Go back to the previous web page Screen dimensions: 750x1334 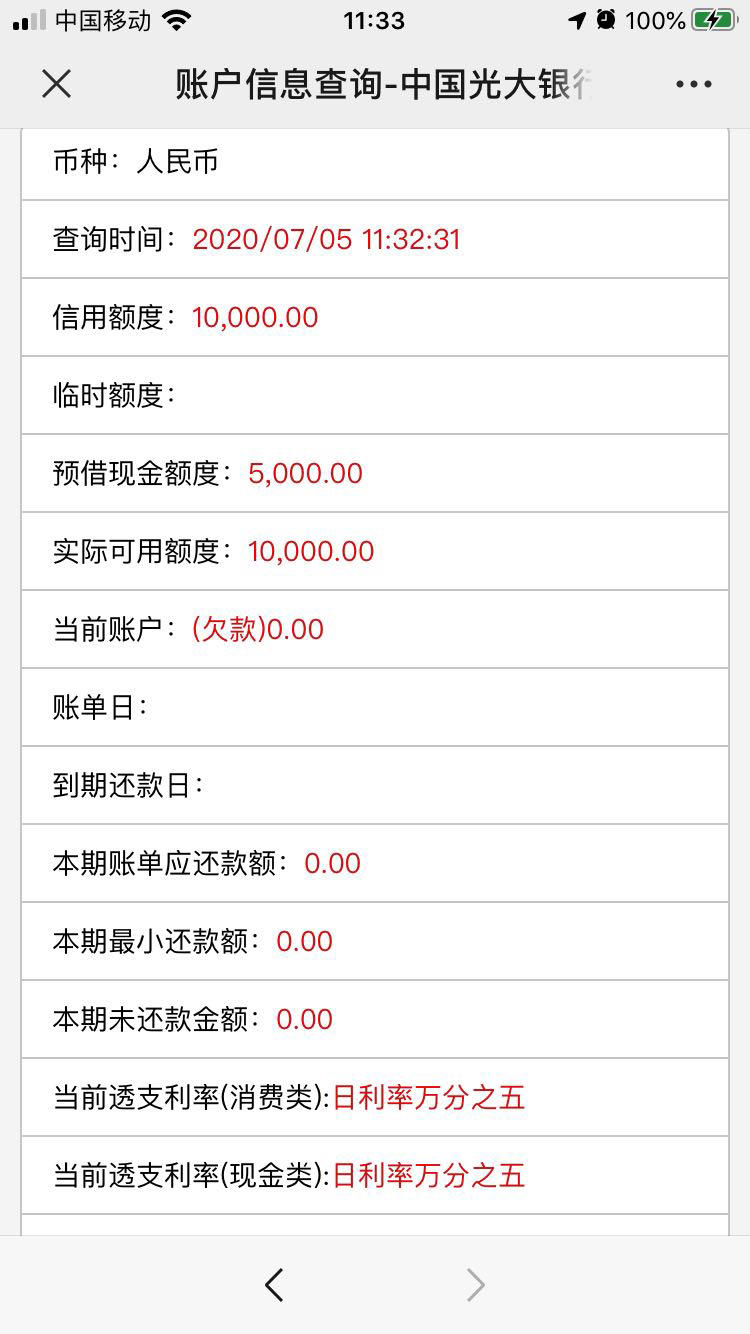coord(274,1285)
